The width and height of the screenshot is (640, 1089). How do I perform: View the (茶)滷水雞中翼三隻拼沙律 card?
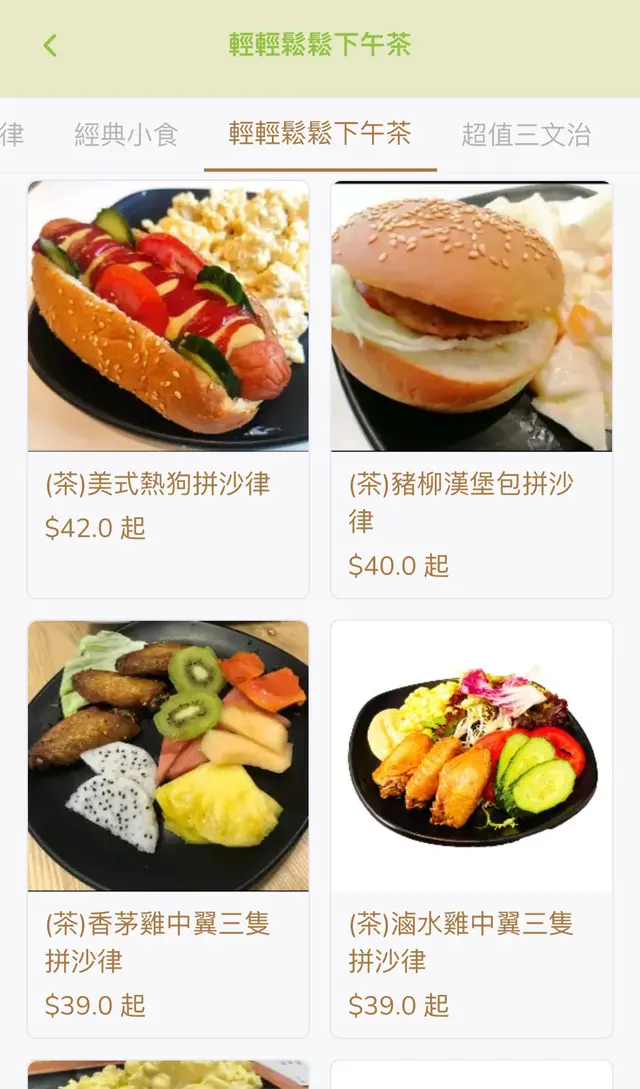click(472, 829)
